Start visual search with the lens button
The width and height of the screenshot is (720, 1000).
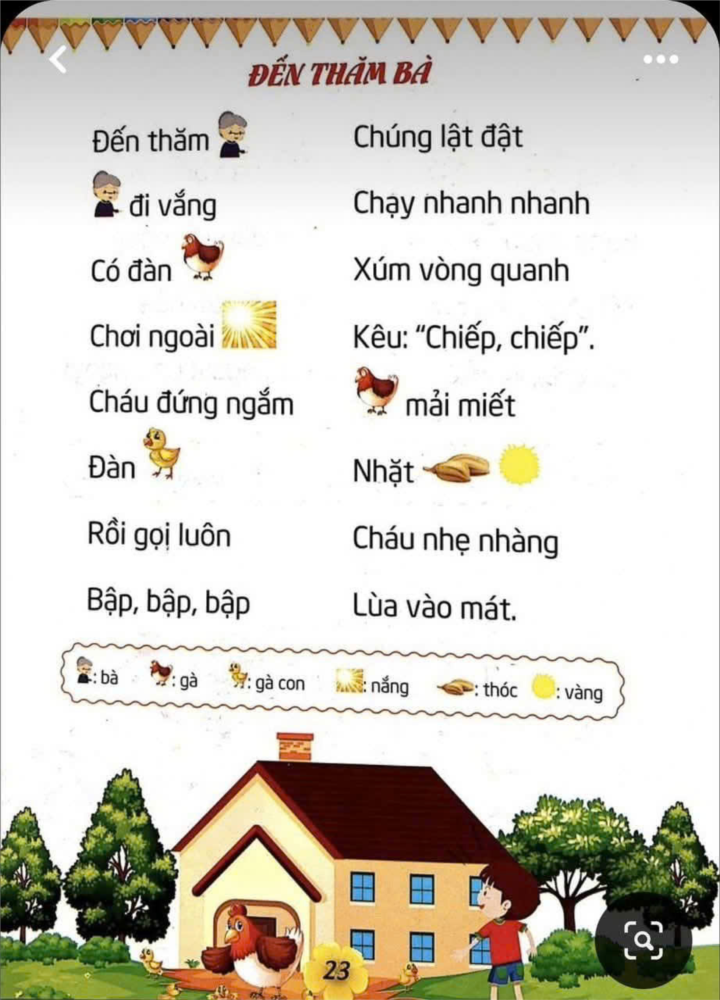click(x=642, y=939)
